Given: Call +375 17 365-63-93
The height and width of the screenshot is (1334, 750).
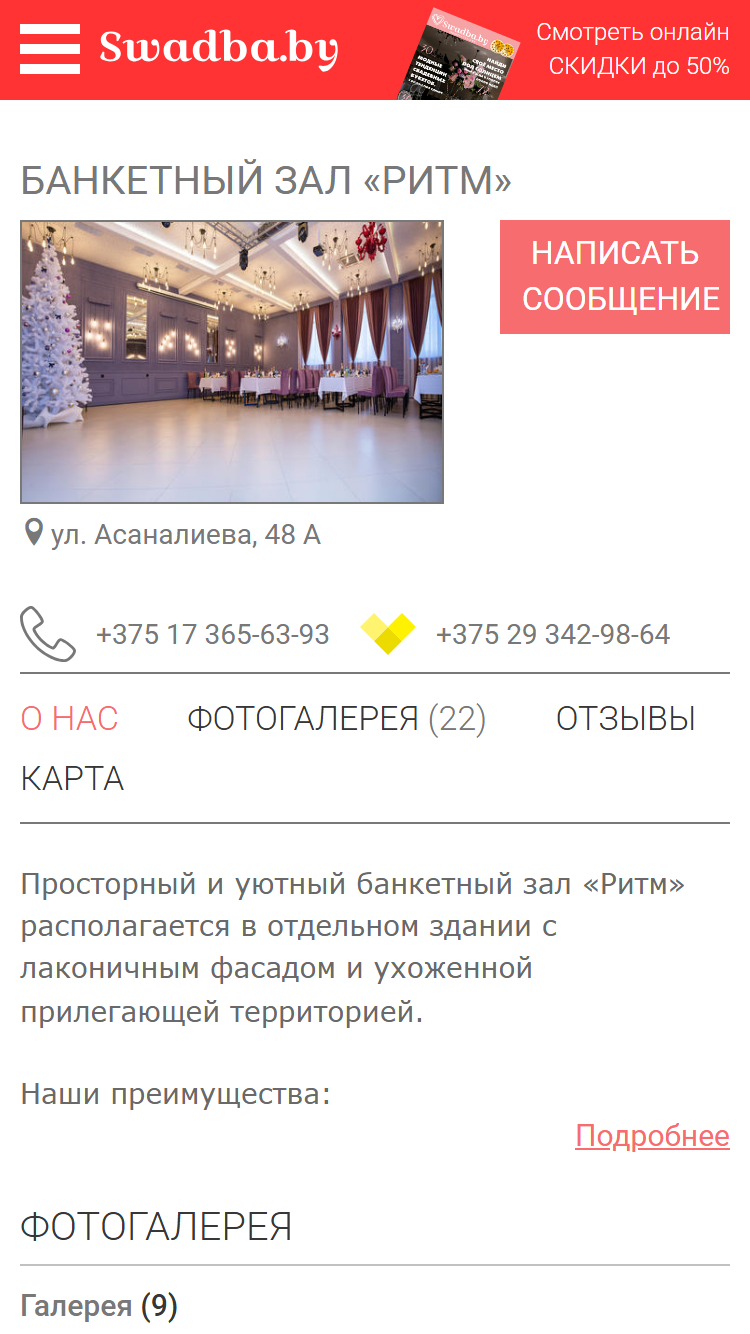Looking at the screenshot, I should 212,634.
